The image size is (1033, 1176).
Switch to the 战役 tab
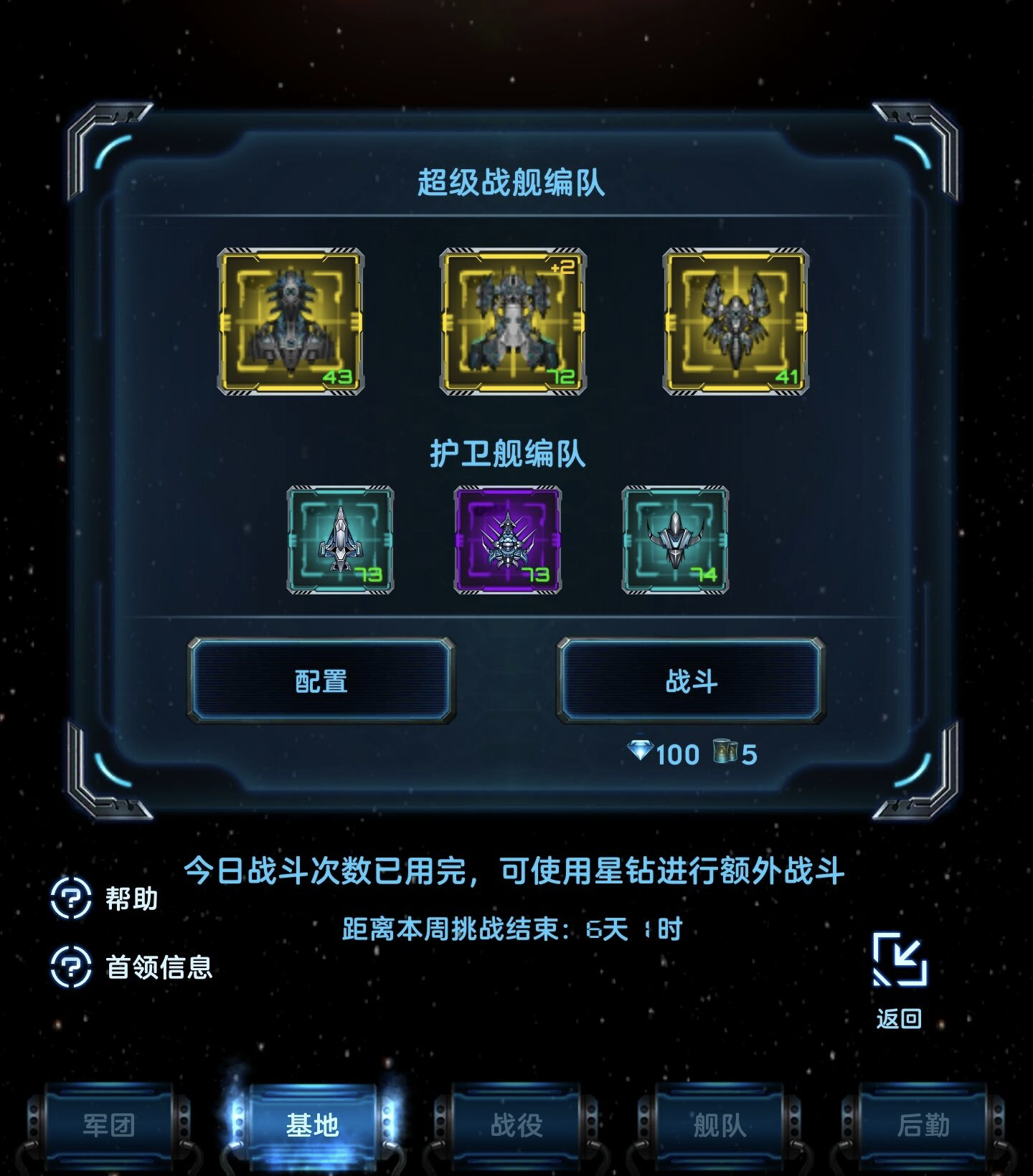tap(516, 1125)
